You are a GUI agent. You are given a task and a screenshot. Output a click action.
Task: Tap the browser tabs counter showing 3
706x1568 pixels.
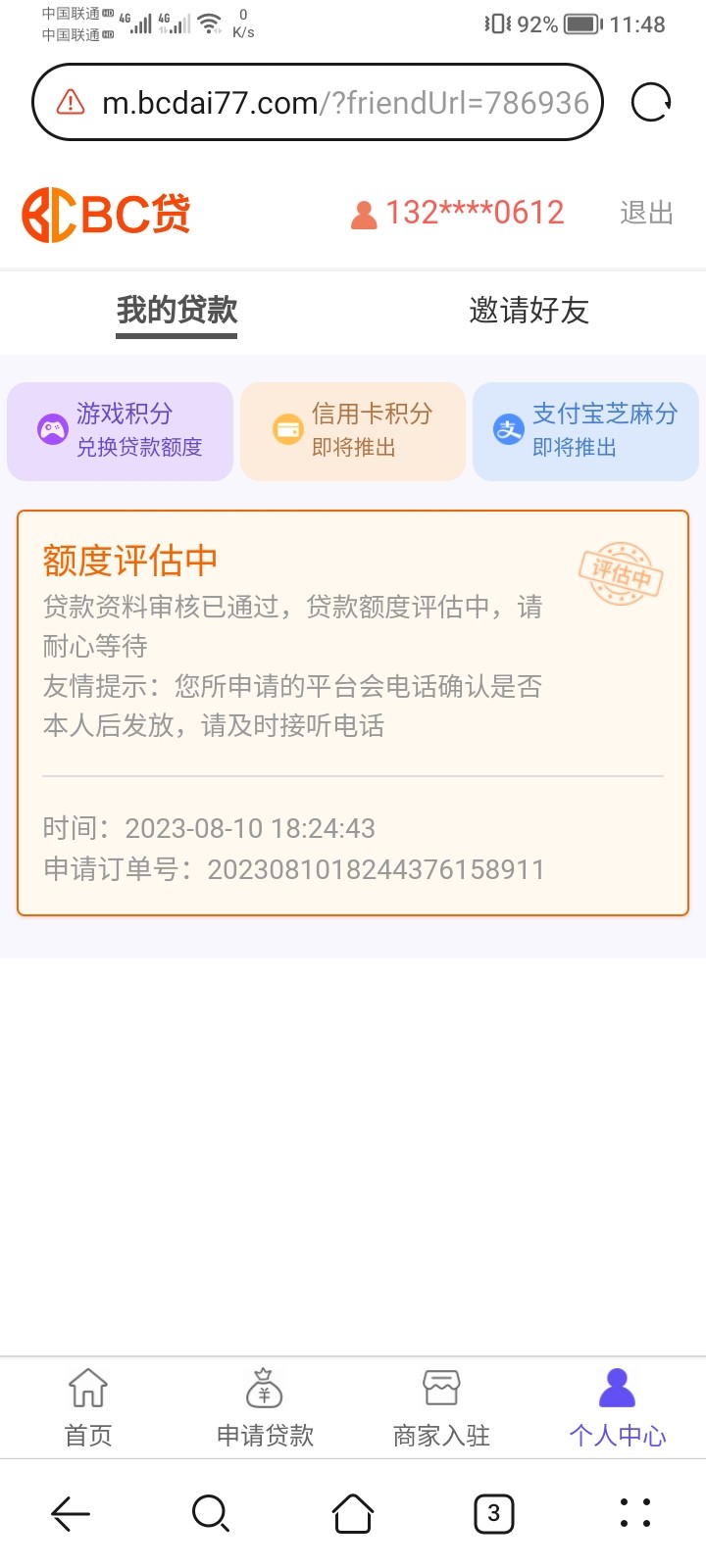click(x=493, y=1513)
